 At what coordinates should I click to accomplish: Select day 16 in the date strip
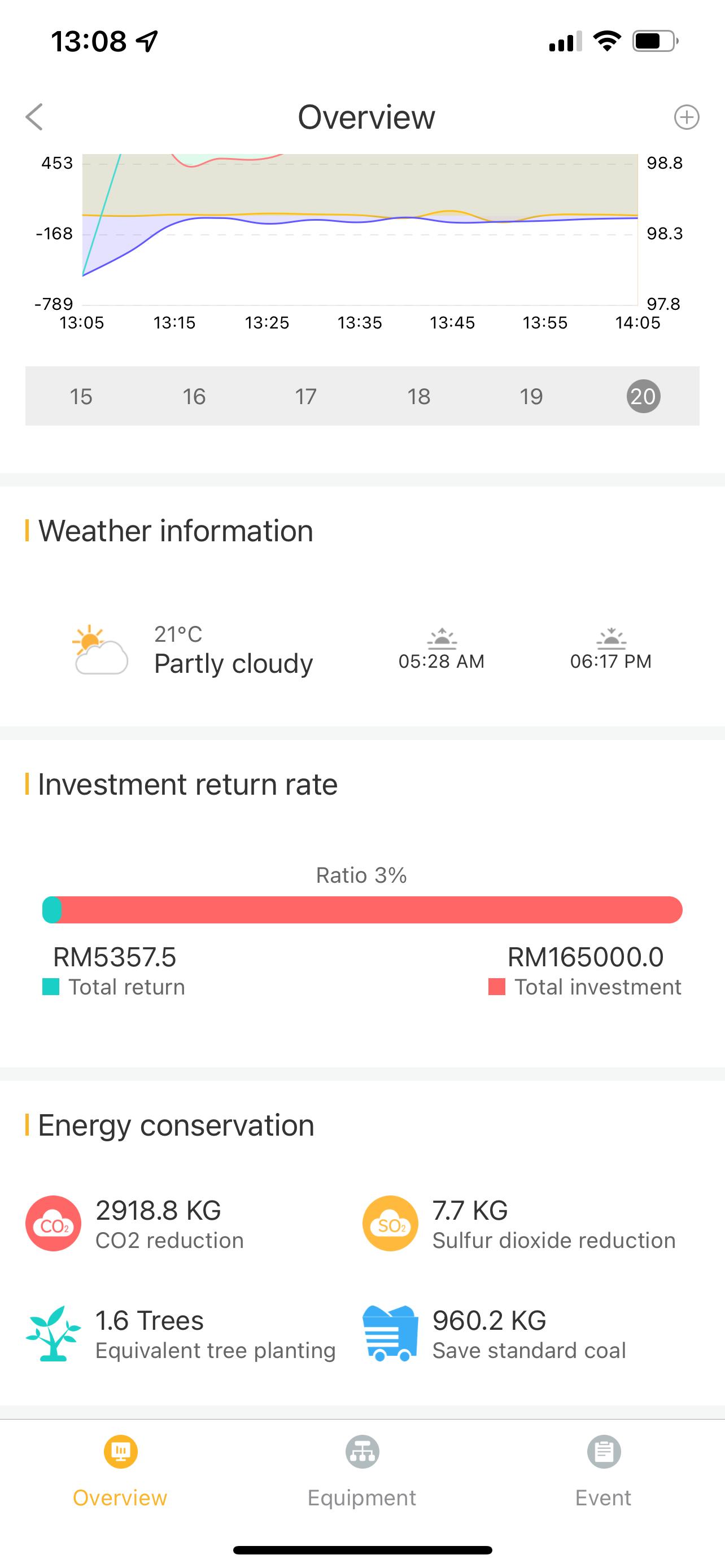tap(194, 396)
